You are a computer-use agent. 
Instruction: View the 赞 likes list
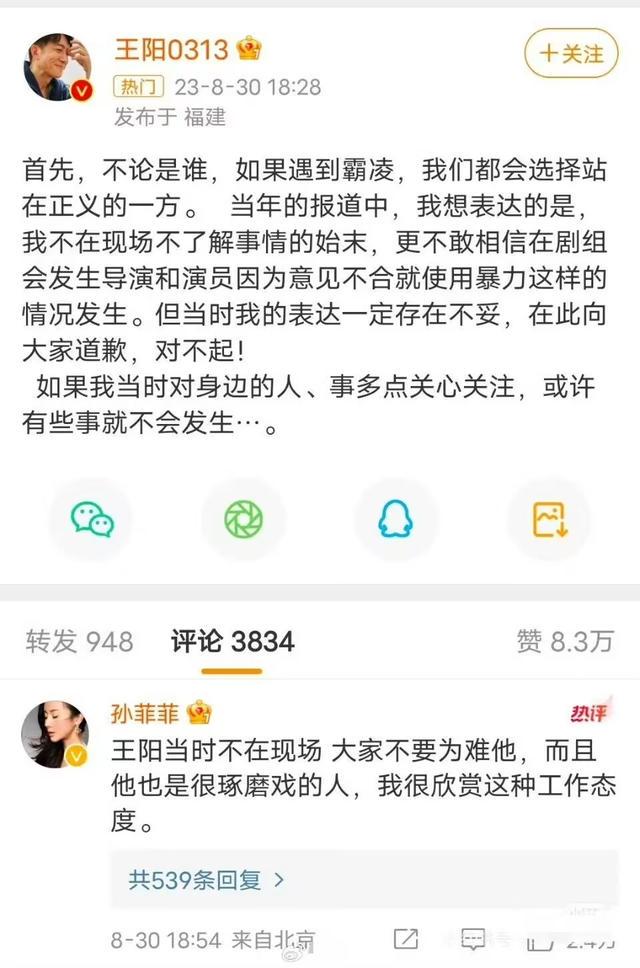(x=564, y=641)
